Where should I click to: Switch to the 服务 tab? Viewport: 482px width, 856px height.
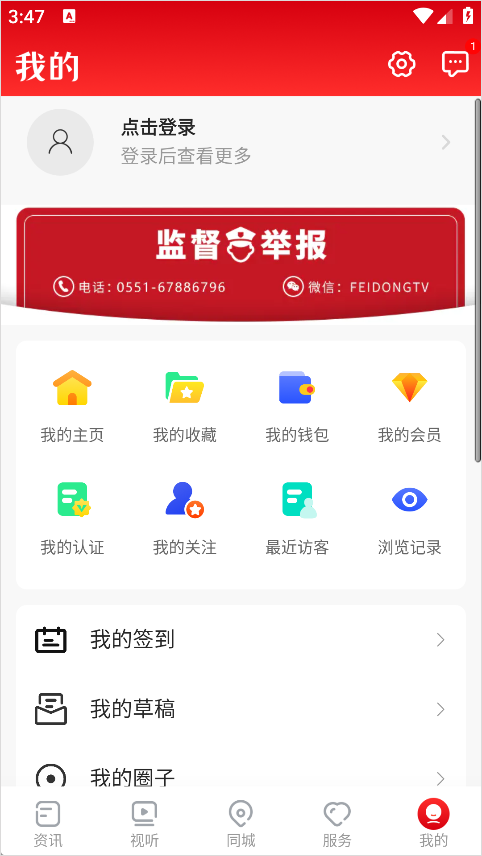pyautogui.click(x=337, y=823)
